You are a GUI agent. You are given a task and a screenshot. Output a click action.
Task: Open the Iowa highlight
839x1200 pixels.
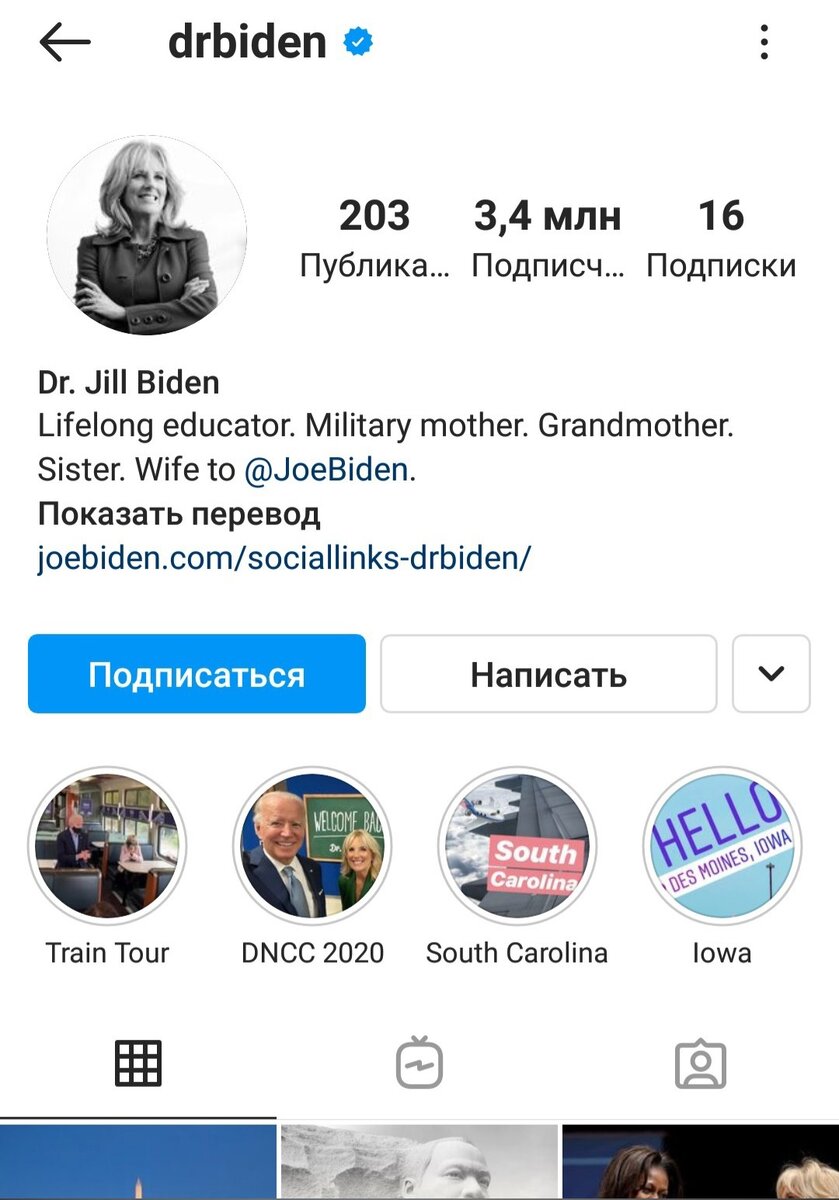coord(721,847)
